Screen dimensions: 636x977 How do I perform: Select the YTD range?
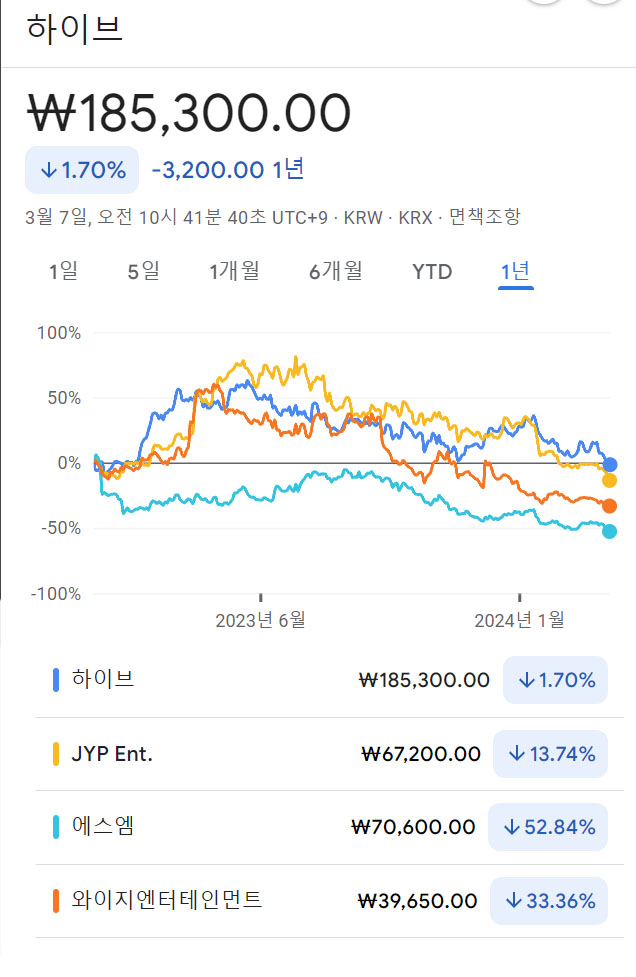point(432,271)
